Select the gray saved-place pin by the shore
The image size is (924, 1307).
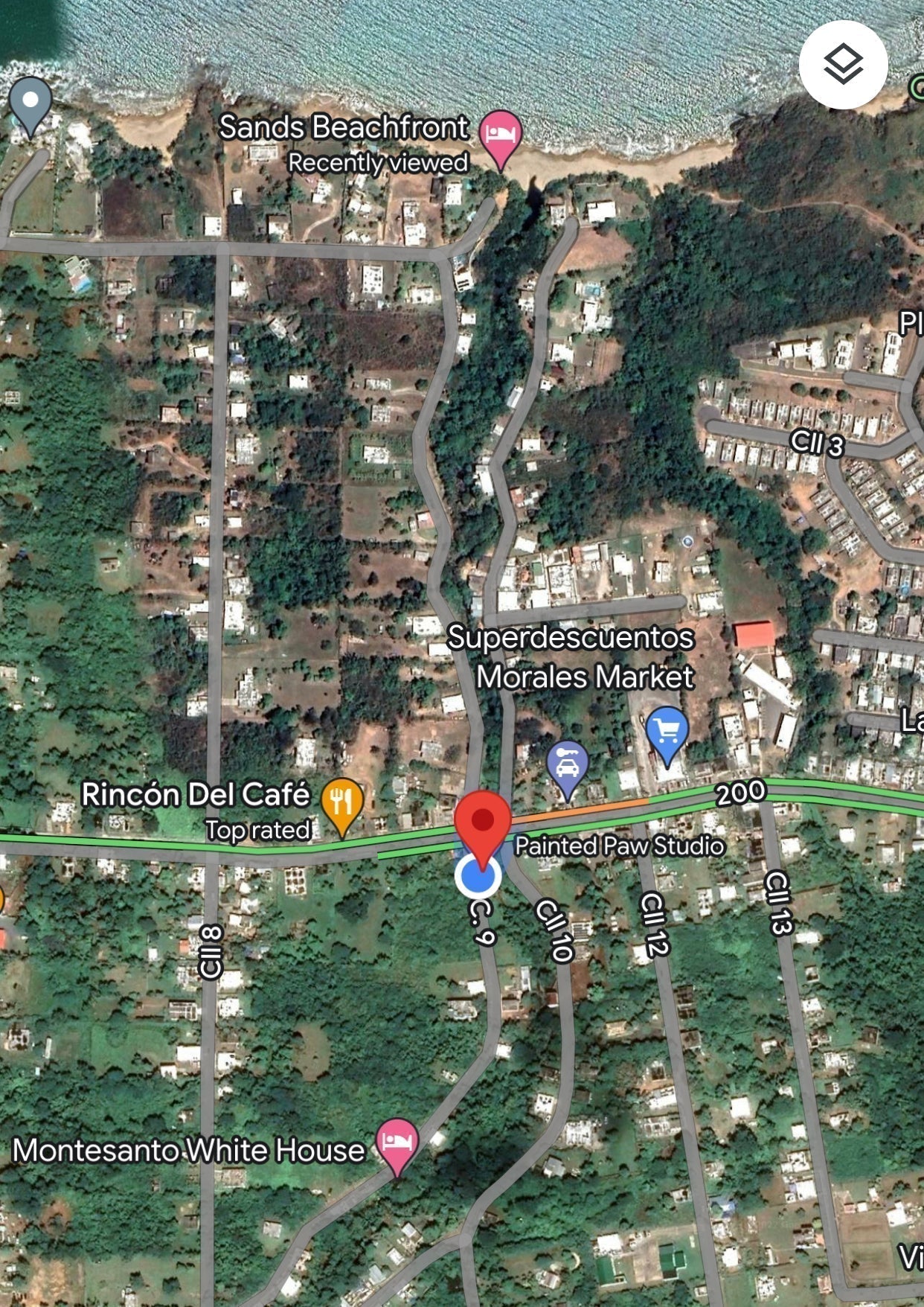(31, 103)
